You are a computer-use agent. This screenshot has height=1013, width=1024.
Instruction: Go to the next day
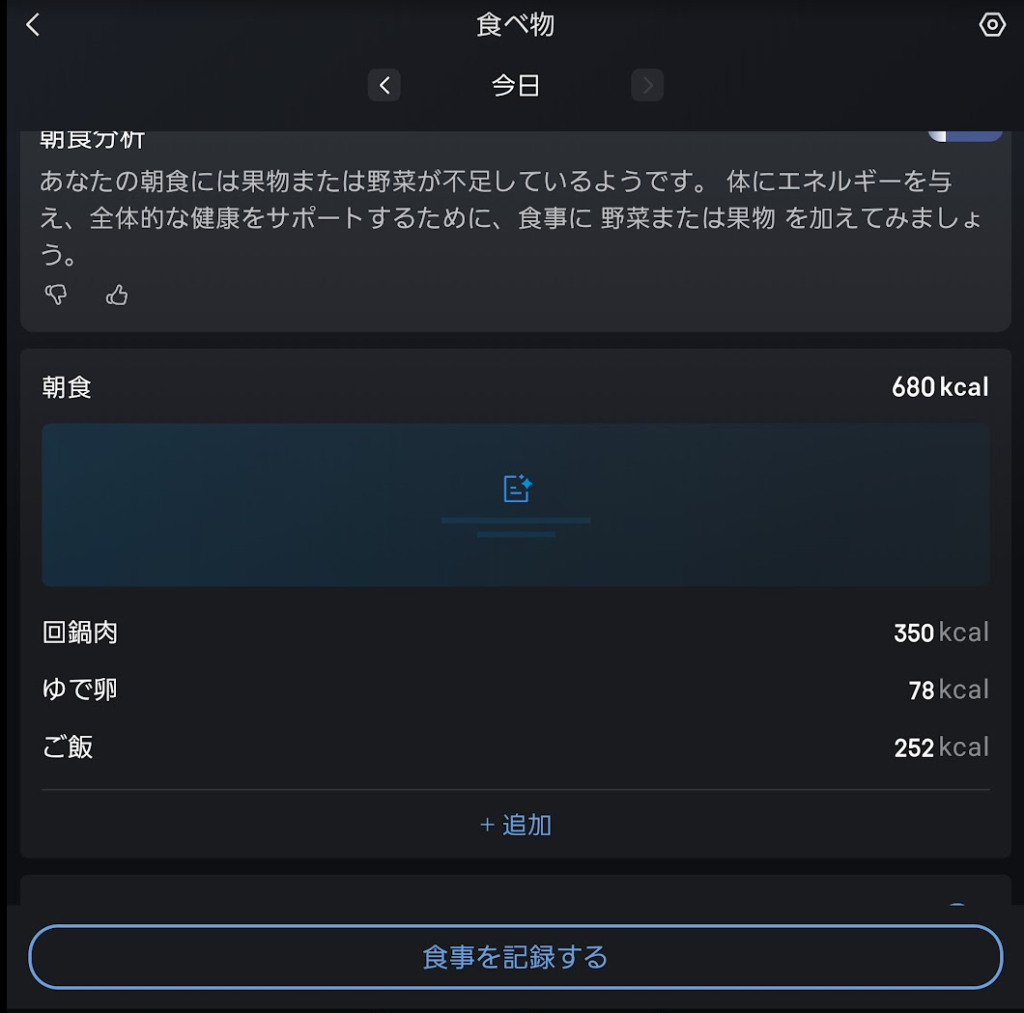[x=647, y=85]
